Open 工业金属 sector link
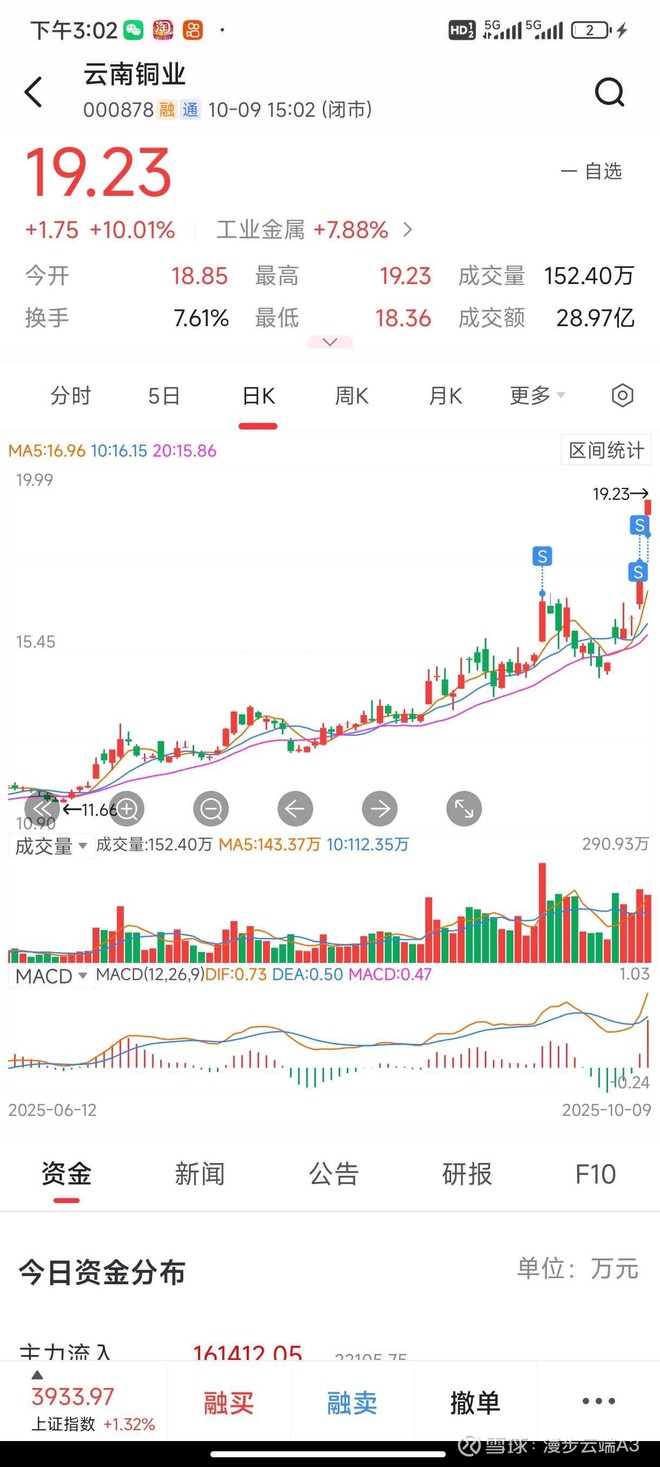 [x=315, y=230]
